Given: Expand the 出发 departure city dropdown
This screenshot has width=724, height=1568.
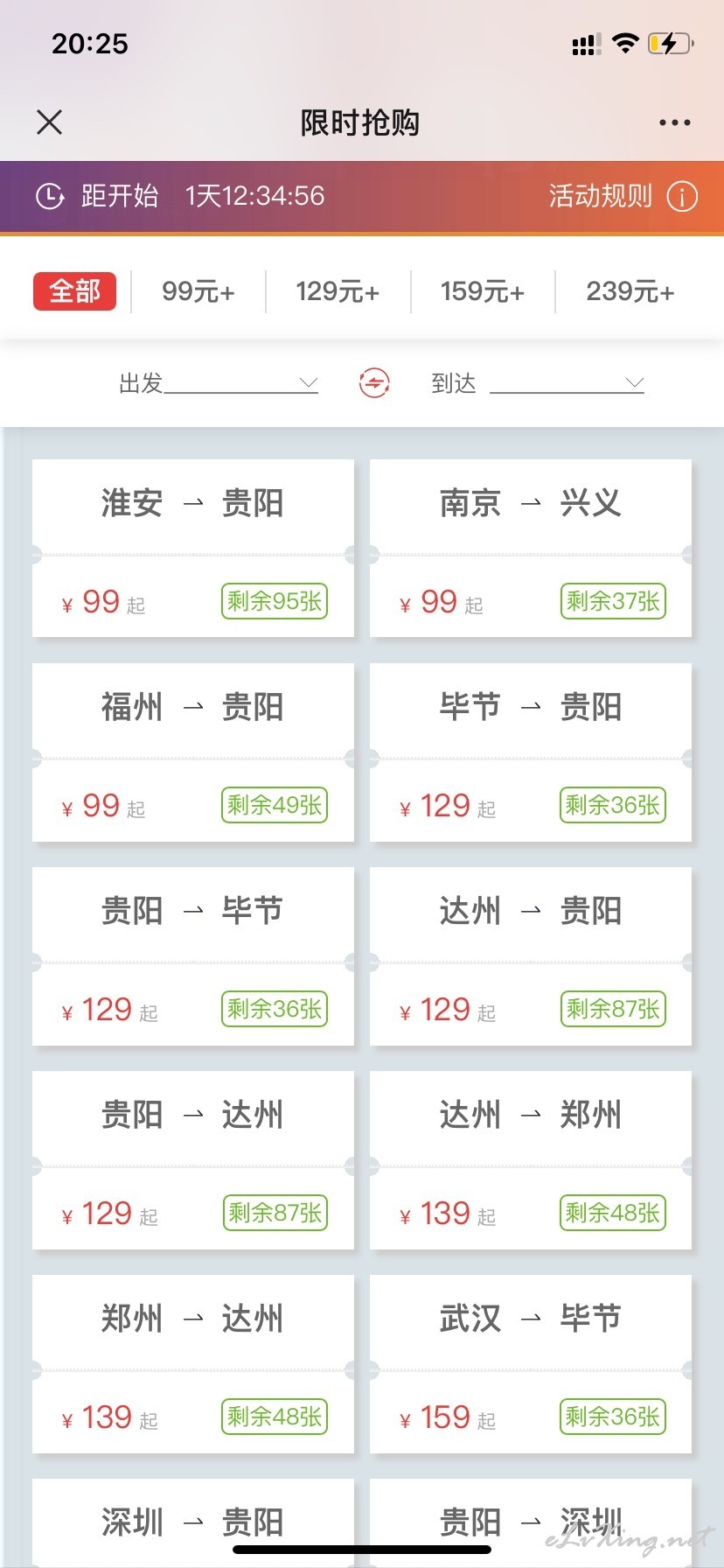Looking at the screenshot, I should 219,383.
